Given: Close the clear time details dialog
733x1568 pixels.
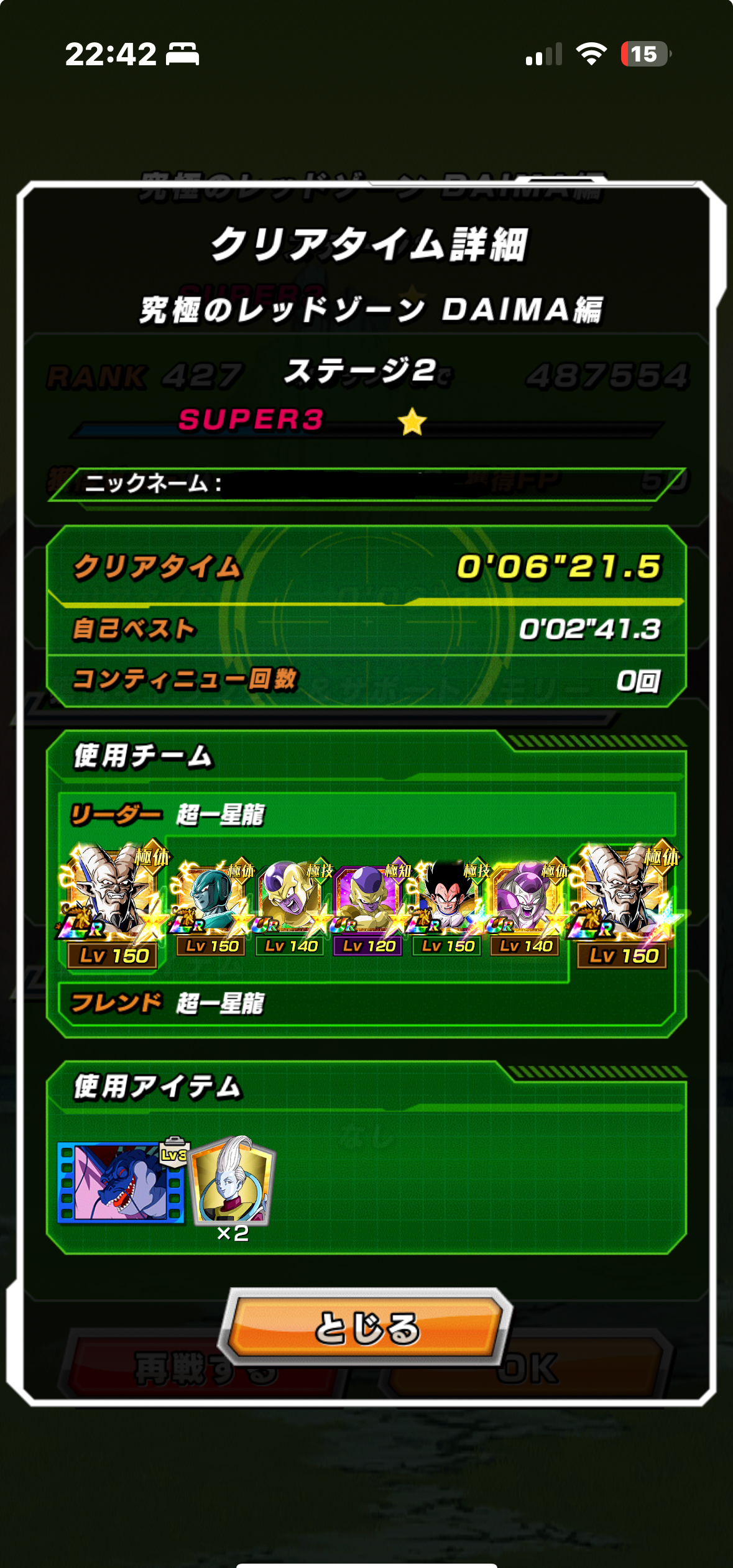Looking at the screenshot, I should coord(366,1327).
